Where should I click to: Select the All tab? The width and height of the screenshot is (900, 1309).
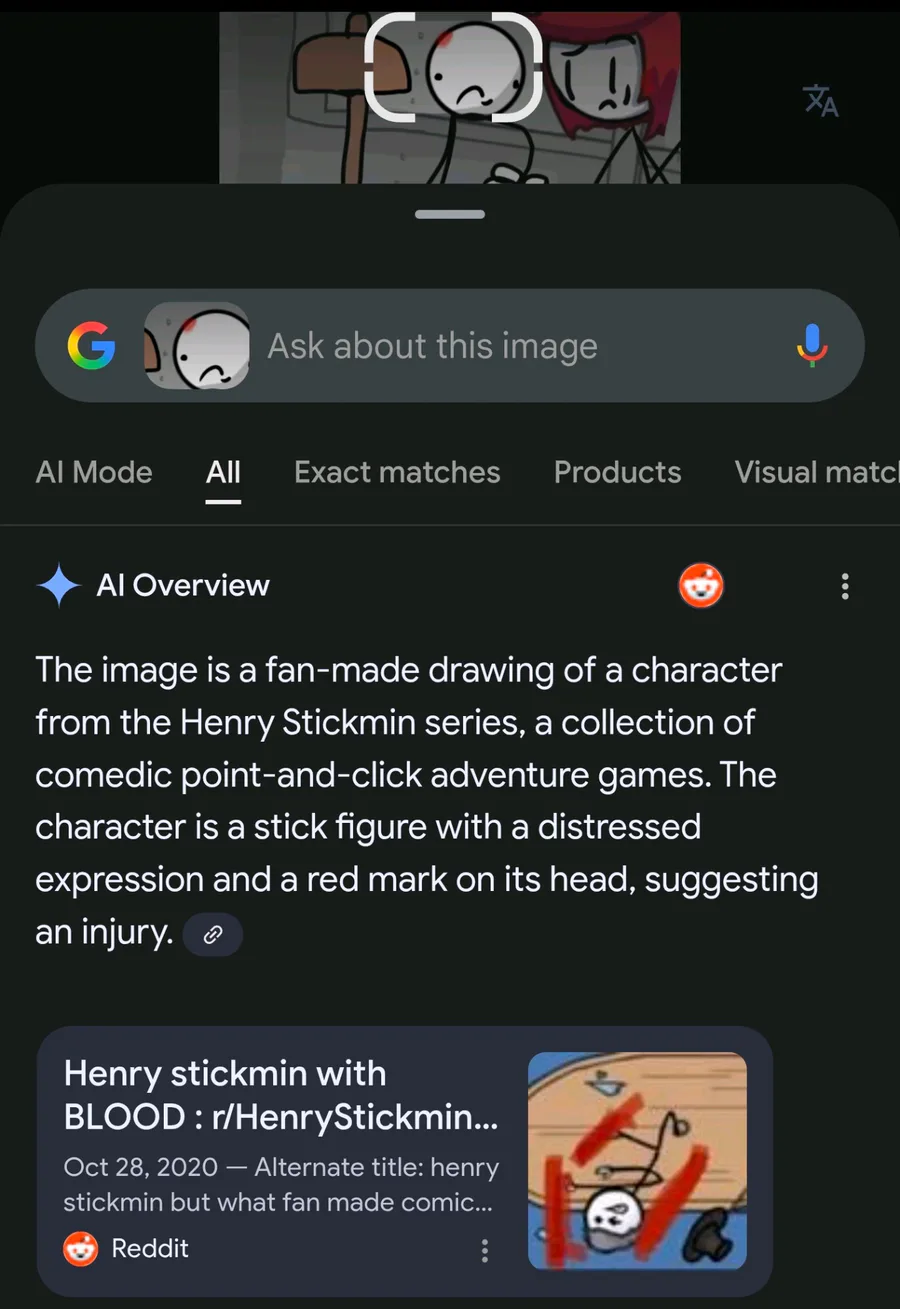[223, 472]
